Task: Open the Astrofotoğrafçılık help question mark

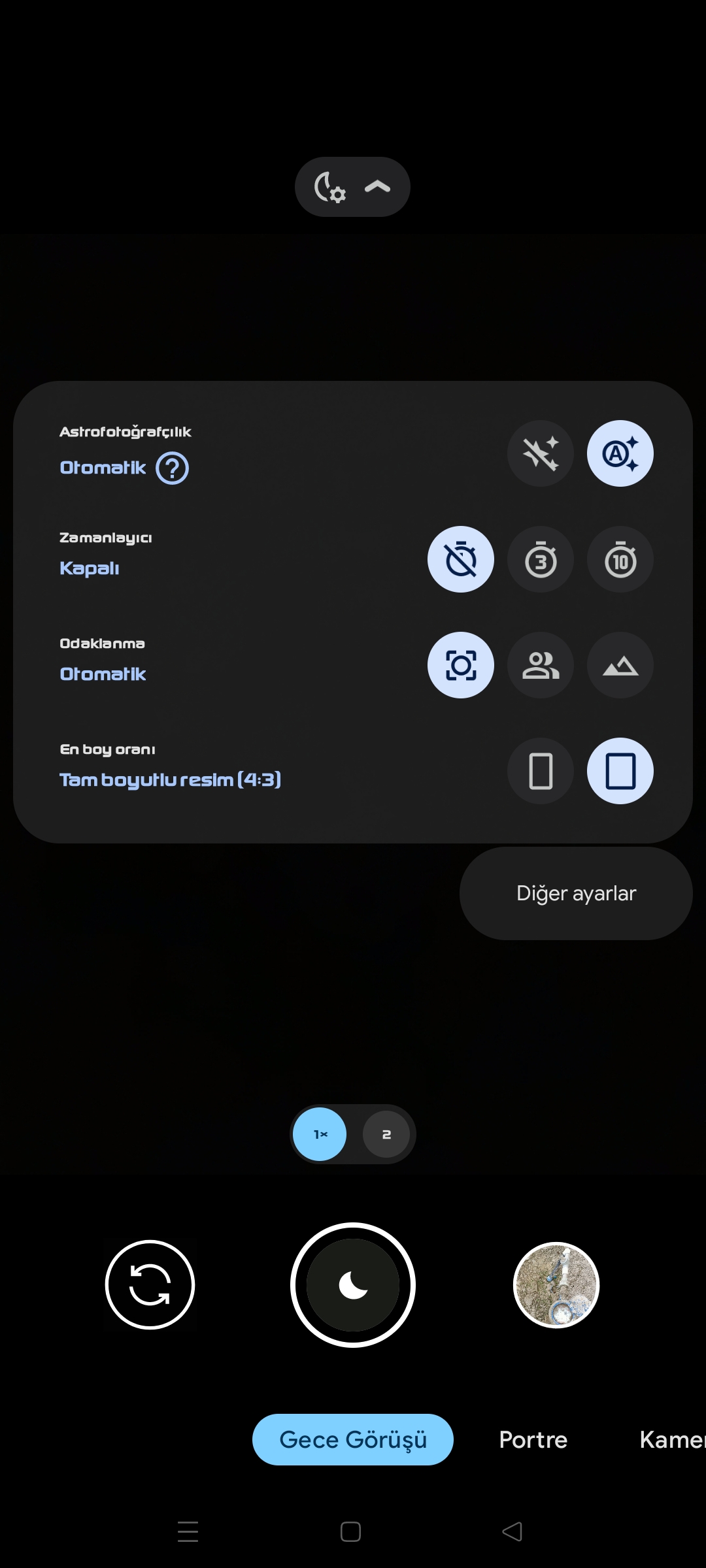Action: click(x=173, y=468)
